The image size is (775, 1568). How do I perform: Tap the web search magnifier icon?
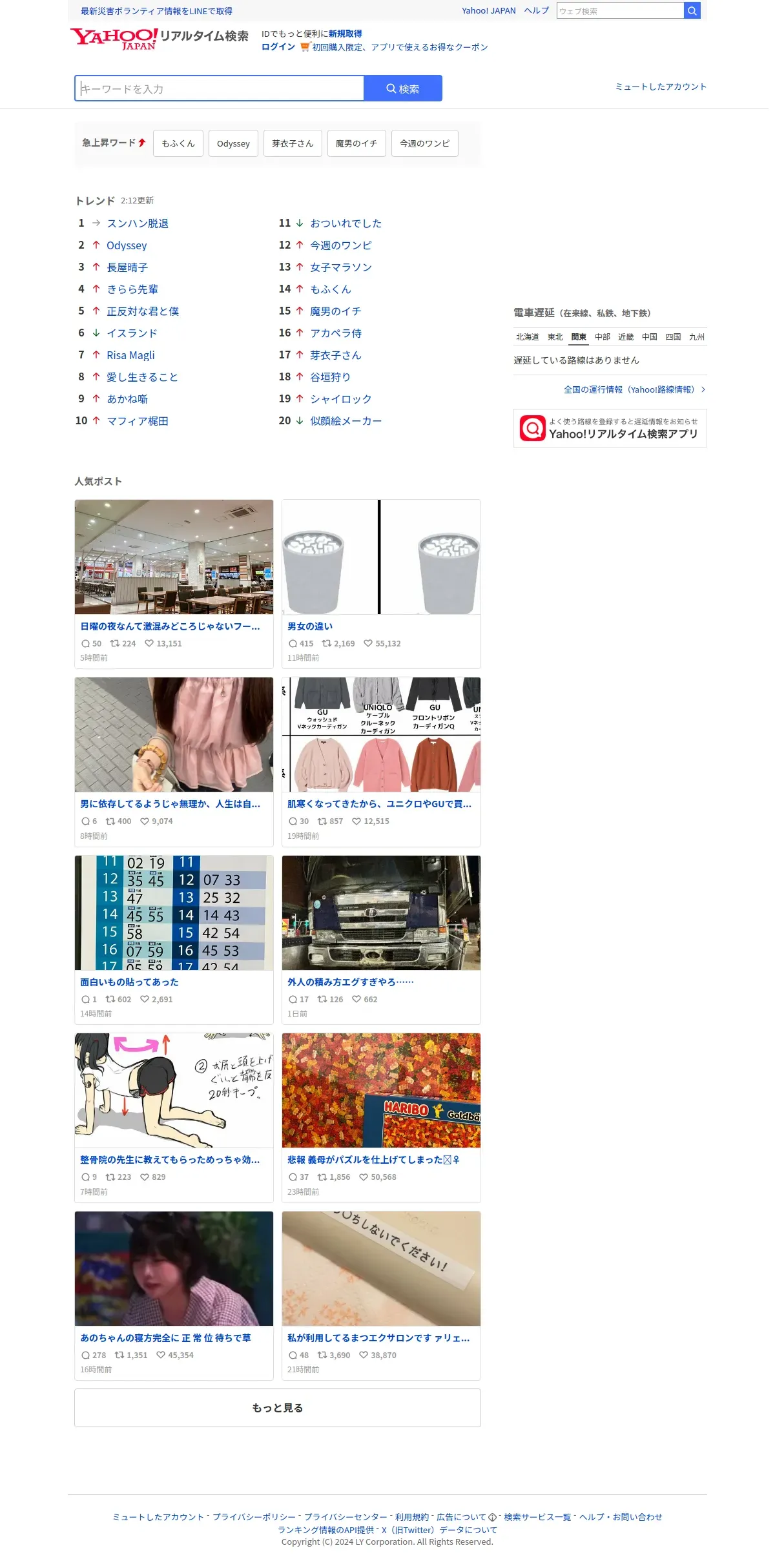[x=692, y=10]
